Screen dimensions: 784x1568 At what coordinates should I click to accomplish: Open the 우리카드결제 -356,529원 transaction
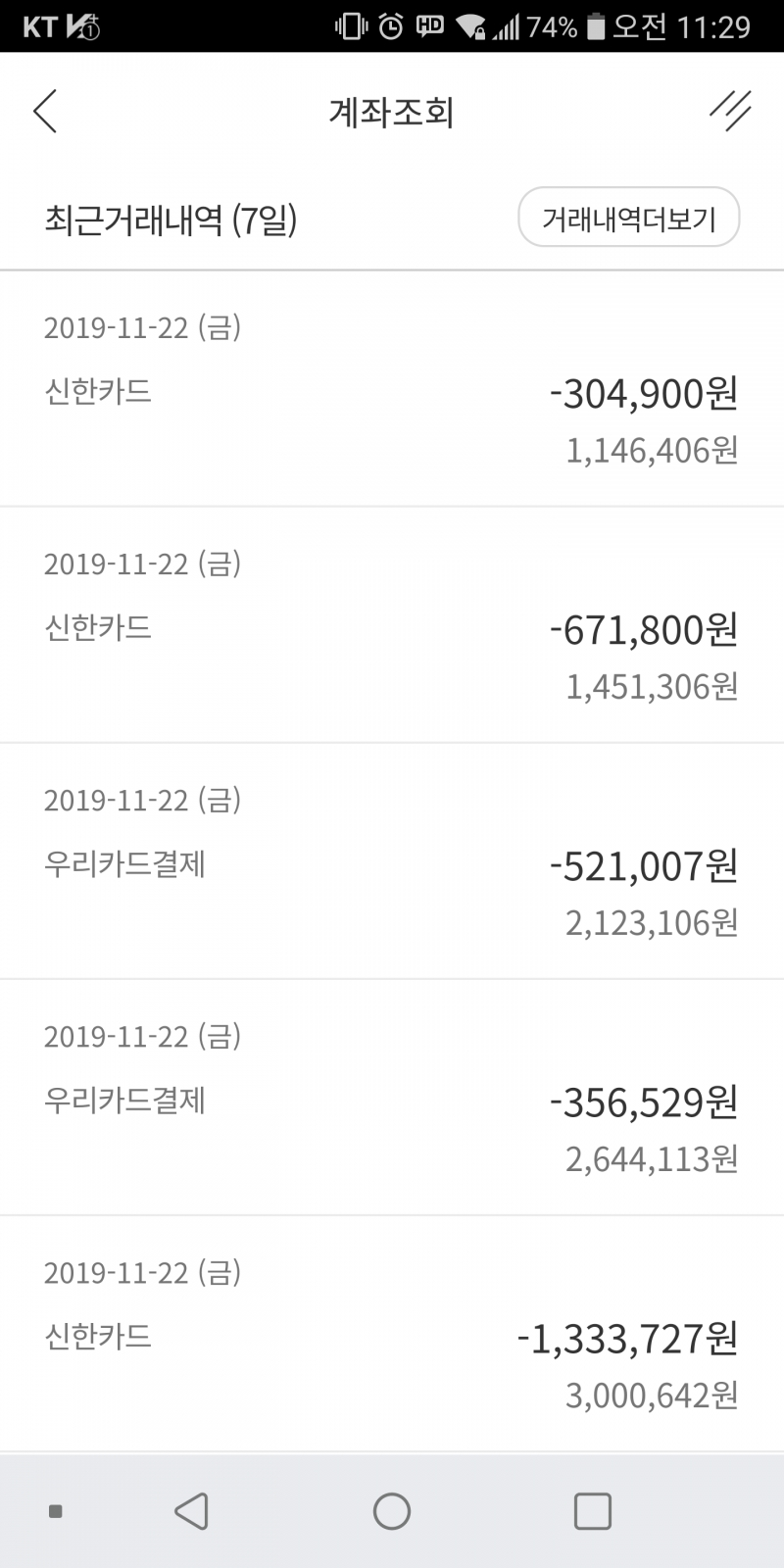[392, 1099]
